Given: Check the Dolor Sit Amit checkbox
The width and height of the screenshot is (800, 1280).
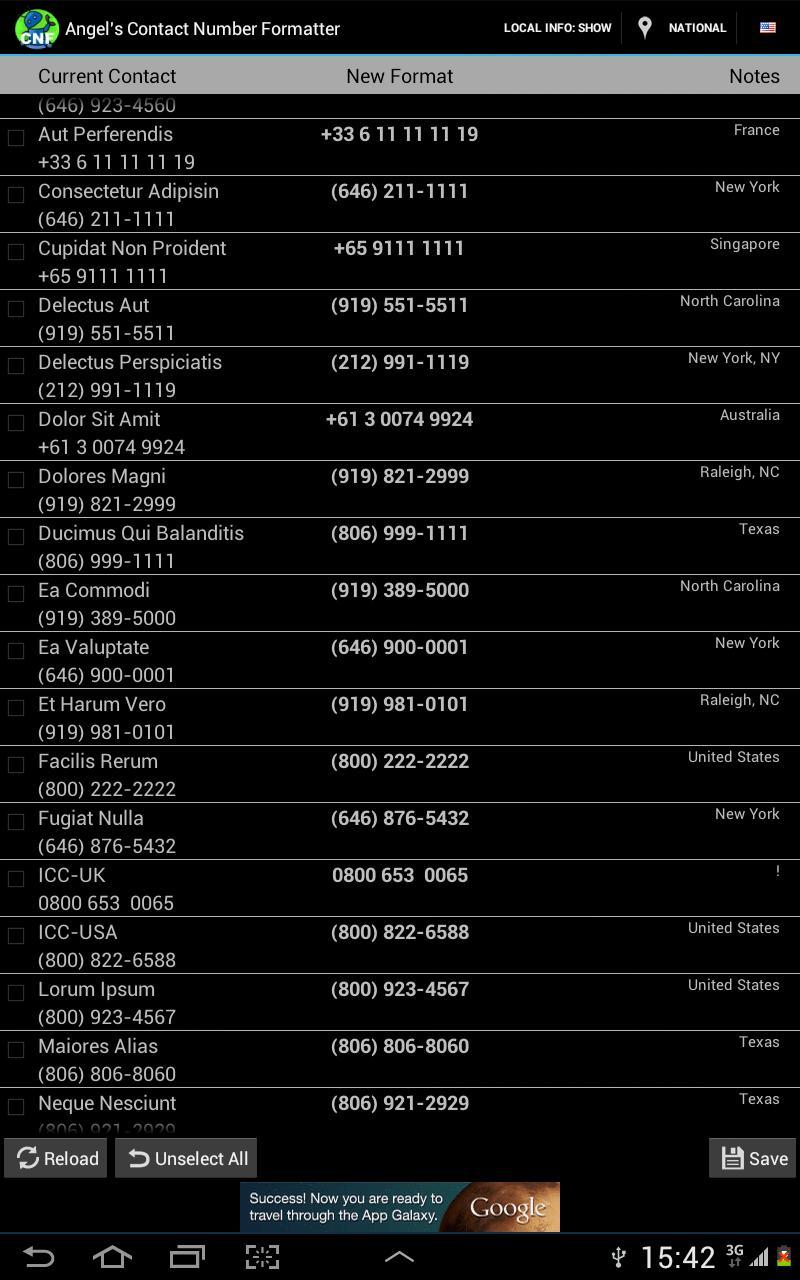Looking at the screenshot, I should pos(16,423).
